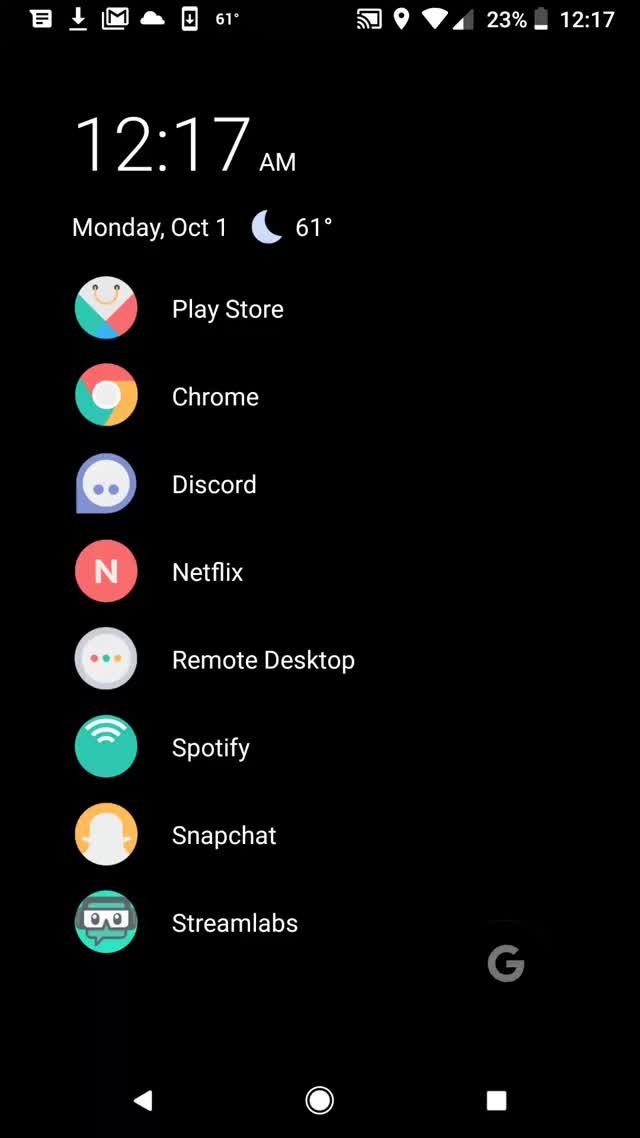Open the clock widget showing 12:17 AM

click(x=185, y=145)
